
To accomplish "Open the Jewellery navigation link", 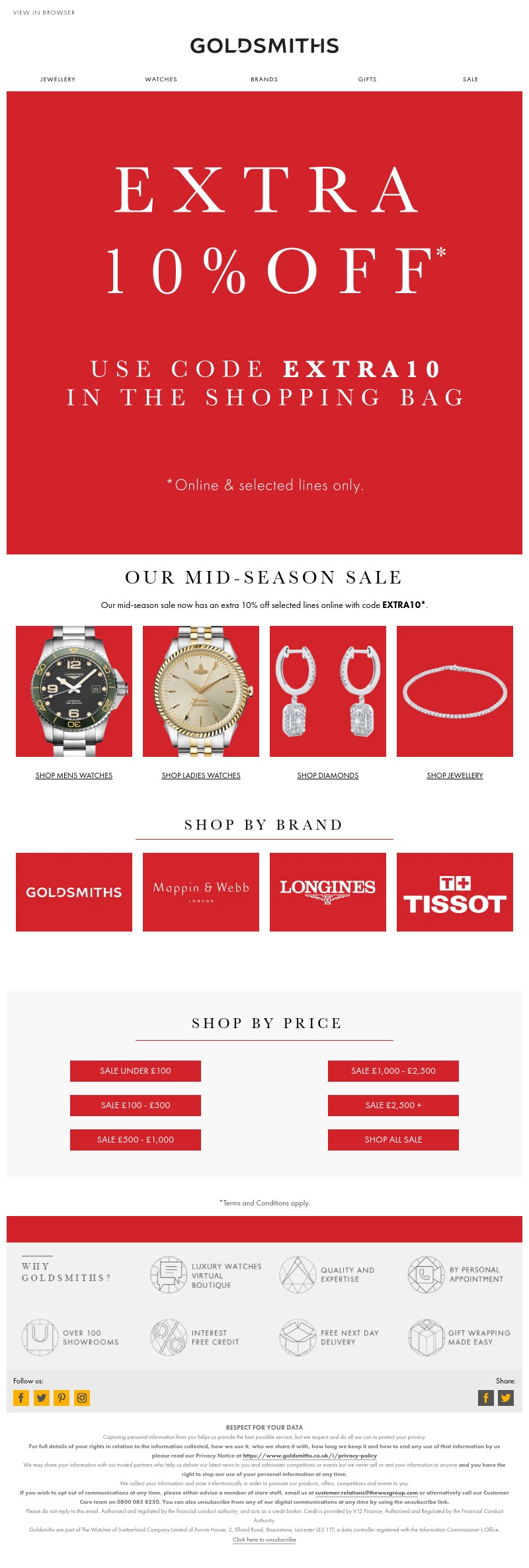I will (58, 79).
